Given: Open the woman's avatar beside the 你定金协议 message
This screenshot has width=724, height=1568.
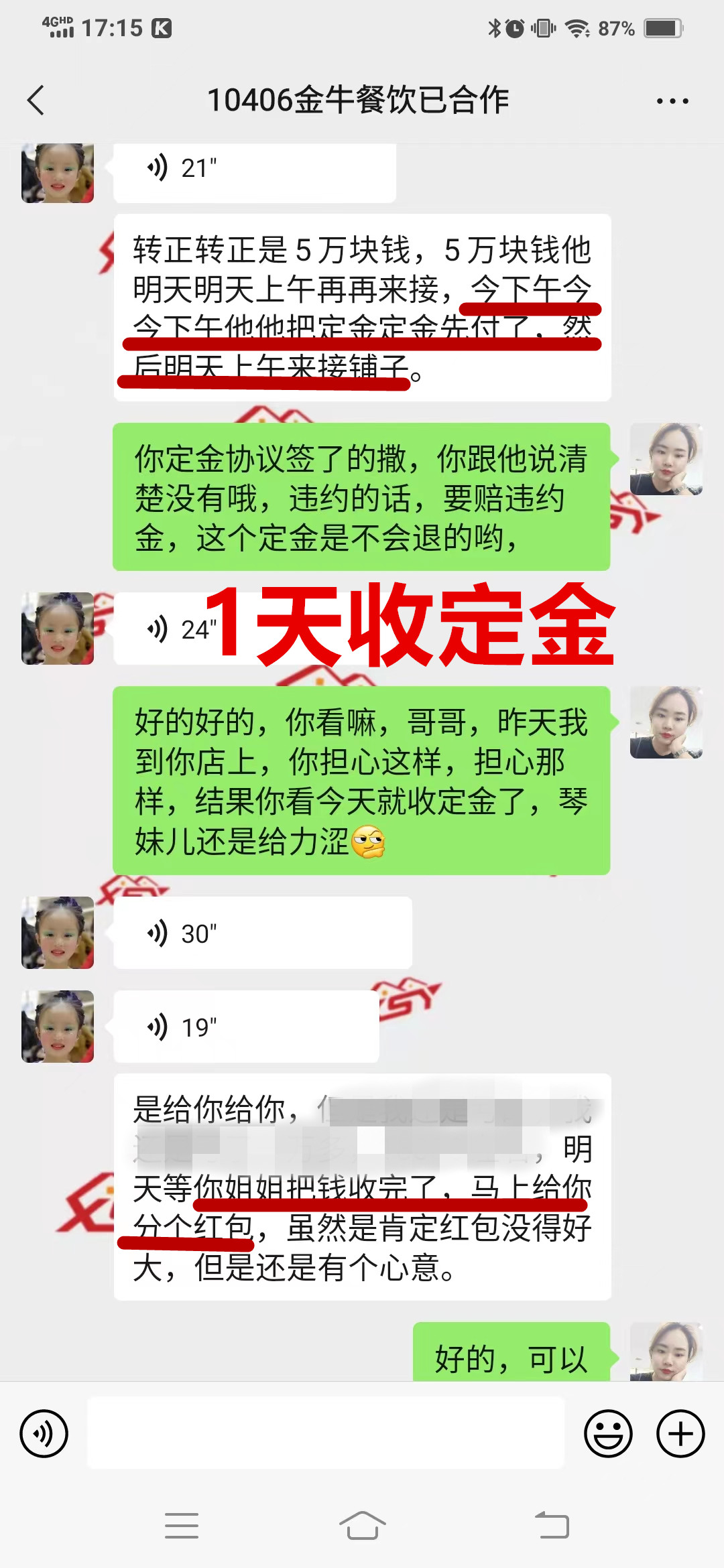Looking at the screenshot, I should tap(666, 459).
